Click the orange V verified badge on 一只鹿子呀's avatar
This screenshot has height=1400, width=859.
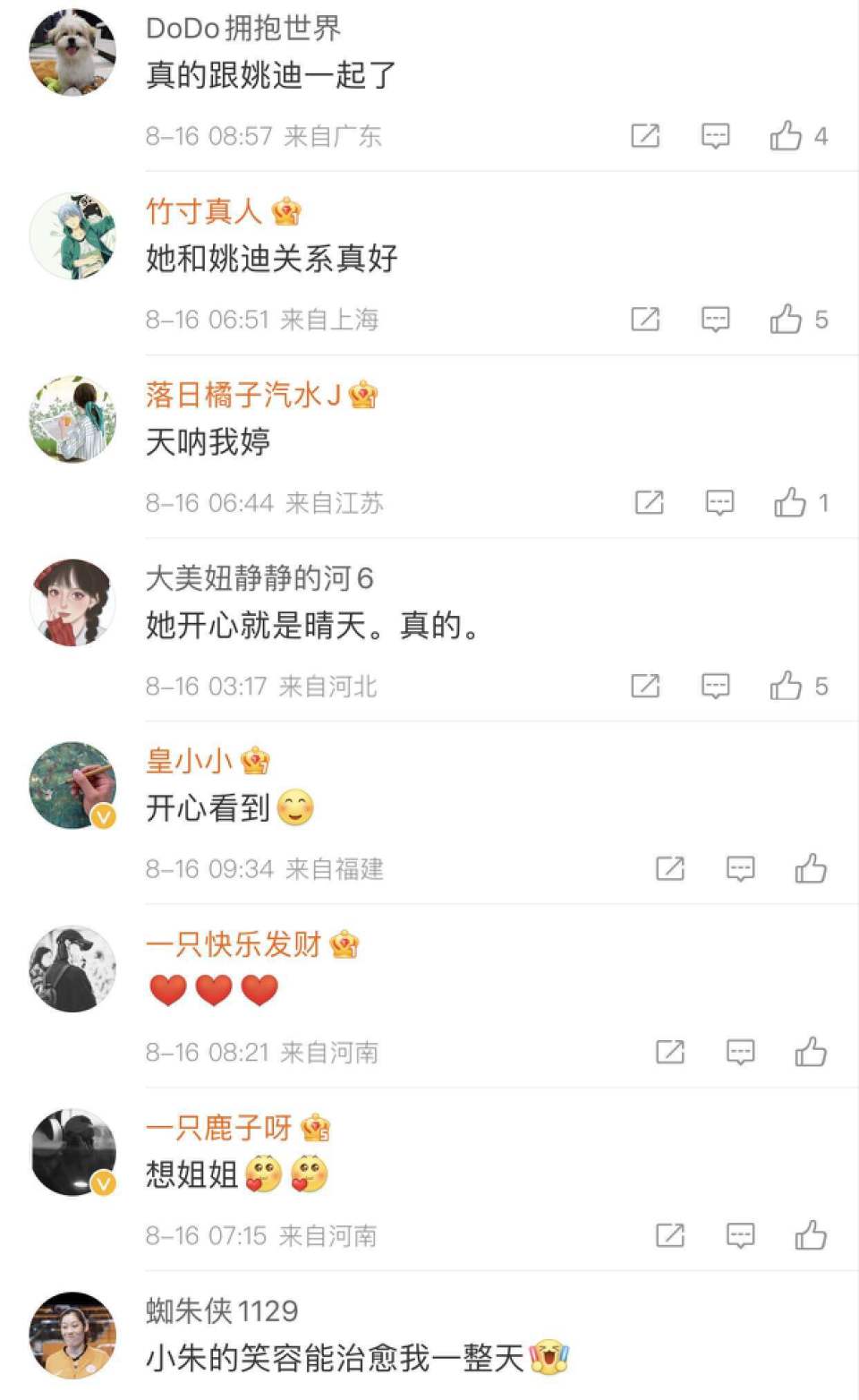102,1182
